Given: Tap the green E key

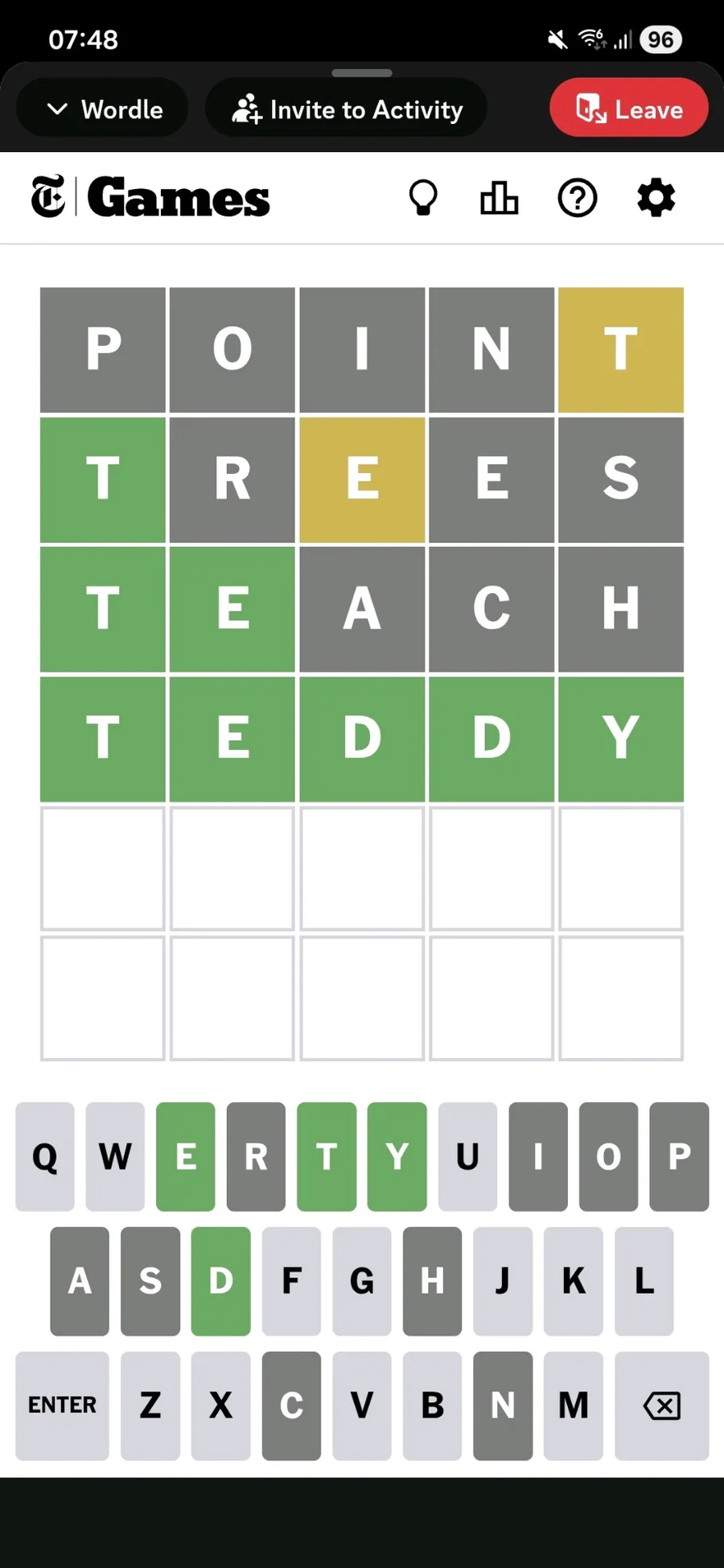Looking at the screenshot, I should (x=186, y=1157).
